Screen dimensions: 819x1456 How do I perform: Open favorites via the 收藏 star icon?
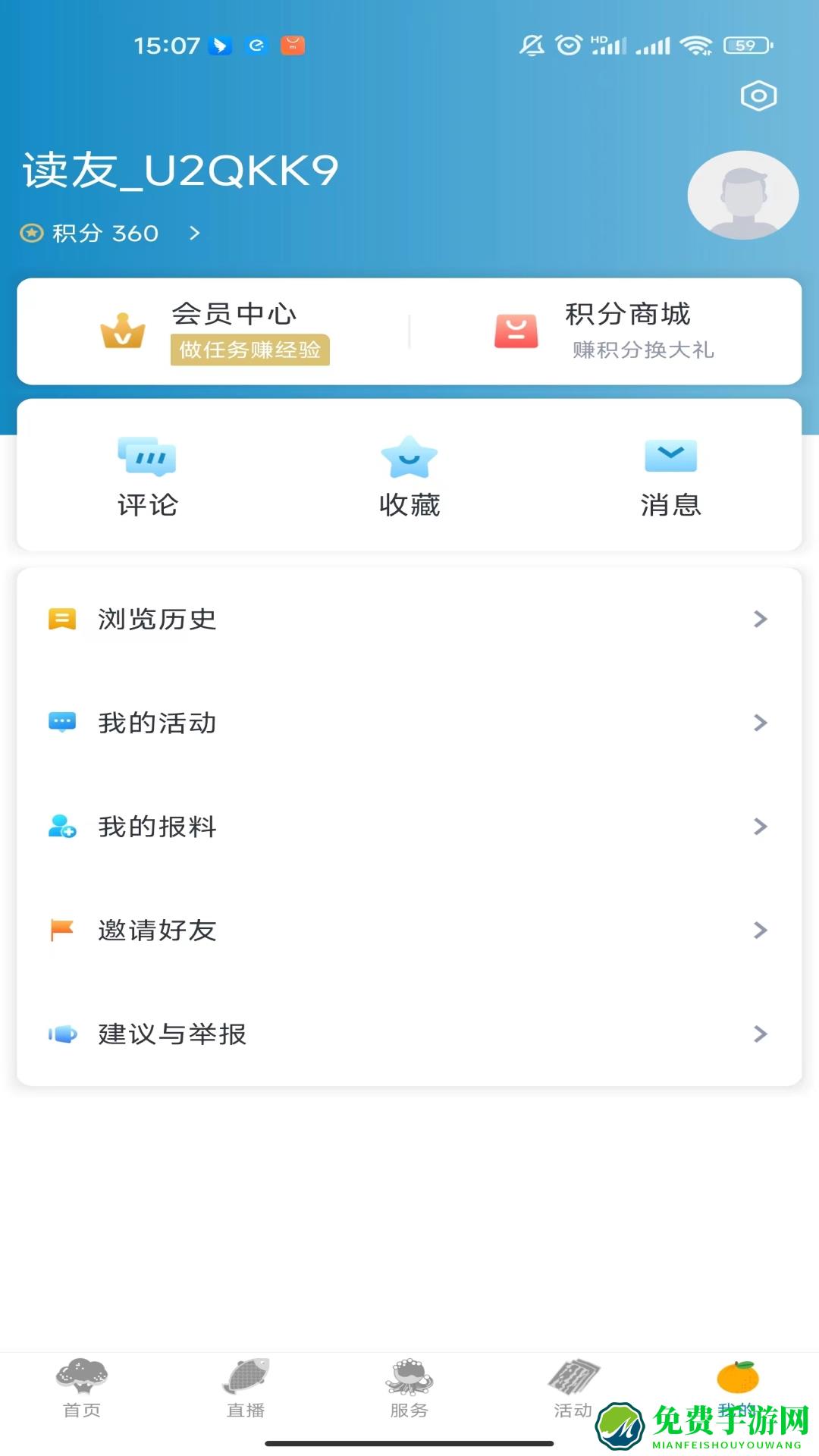(410, 457)
